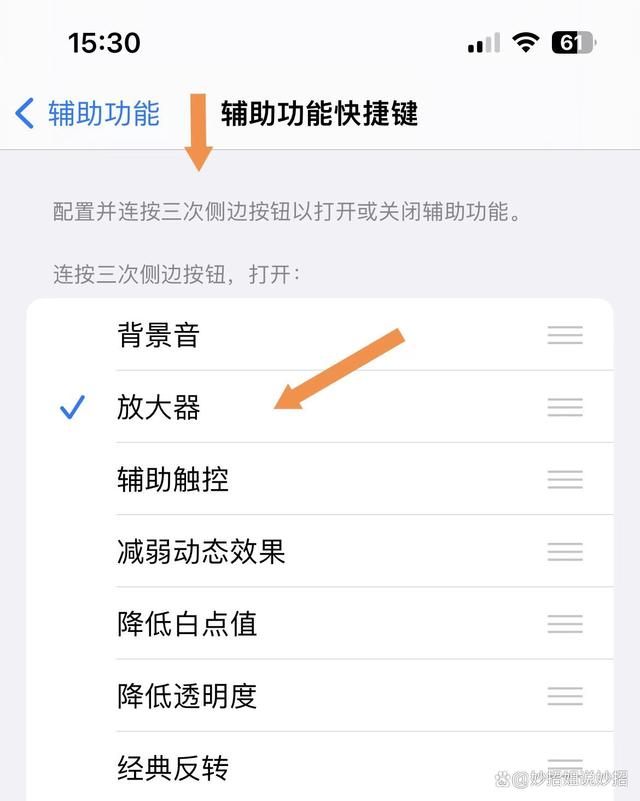Tick the 降低透明度 option
Screen dimensions: 640x801
click(x=187, y=695)
